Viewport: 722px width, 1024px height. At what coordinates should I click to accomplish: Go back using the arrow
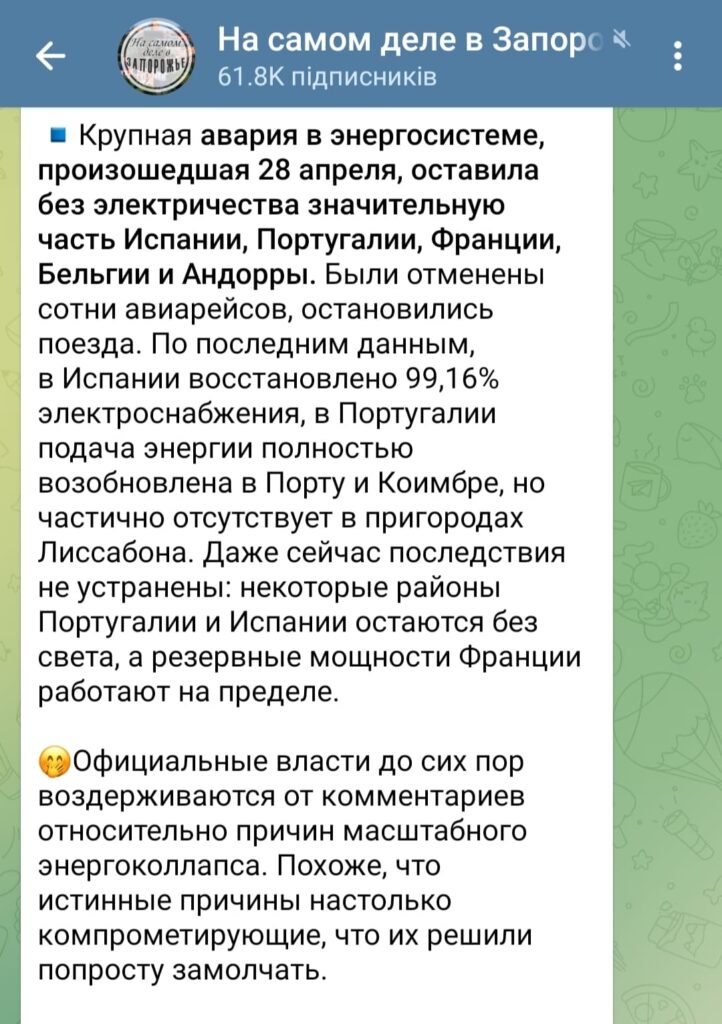coord(50,57)
